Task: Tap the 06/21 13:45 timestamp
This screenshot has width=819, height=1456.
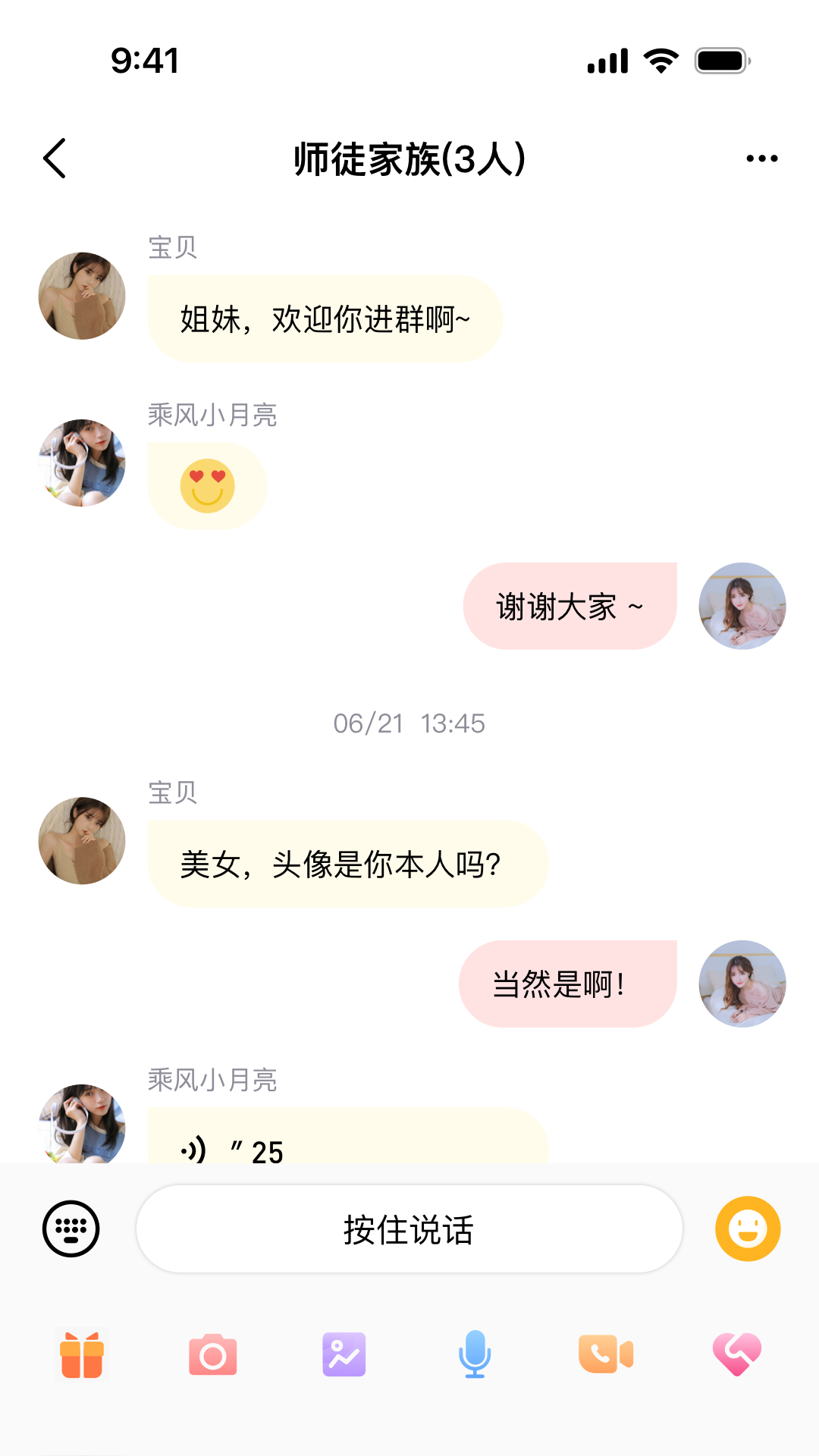Action: 409,724
